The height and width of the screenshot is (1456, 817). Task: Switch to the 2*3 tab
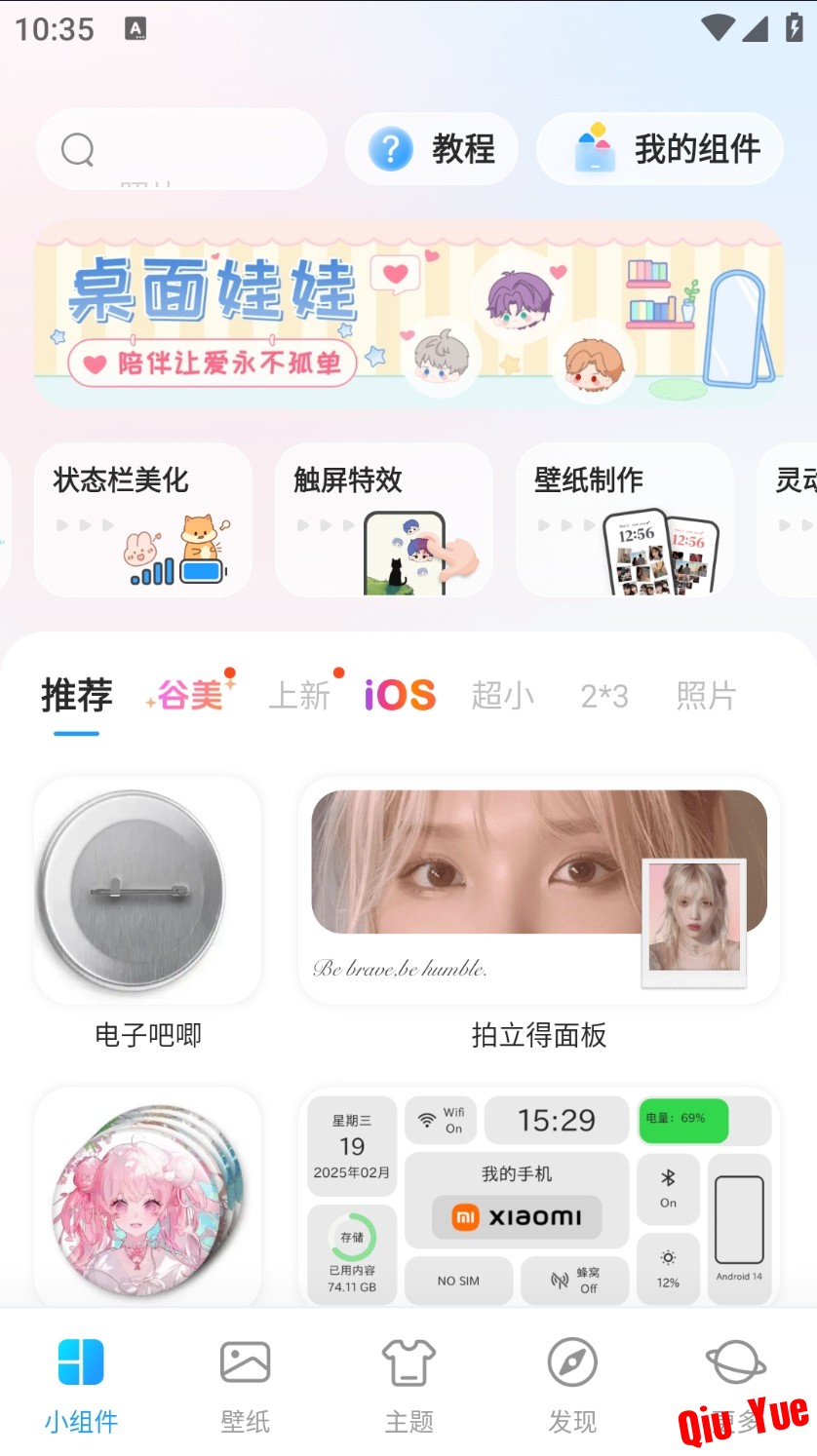pyautogui.click(x=604, y=695)
